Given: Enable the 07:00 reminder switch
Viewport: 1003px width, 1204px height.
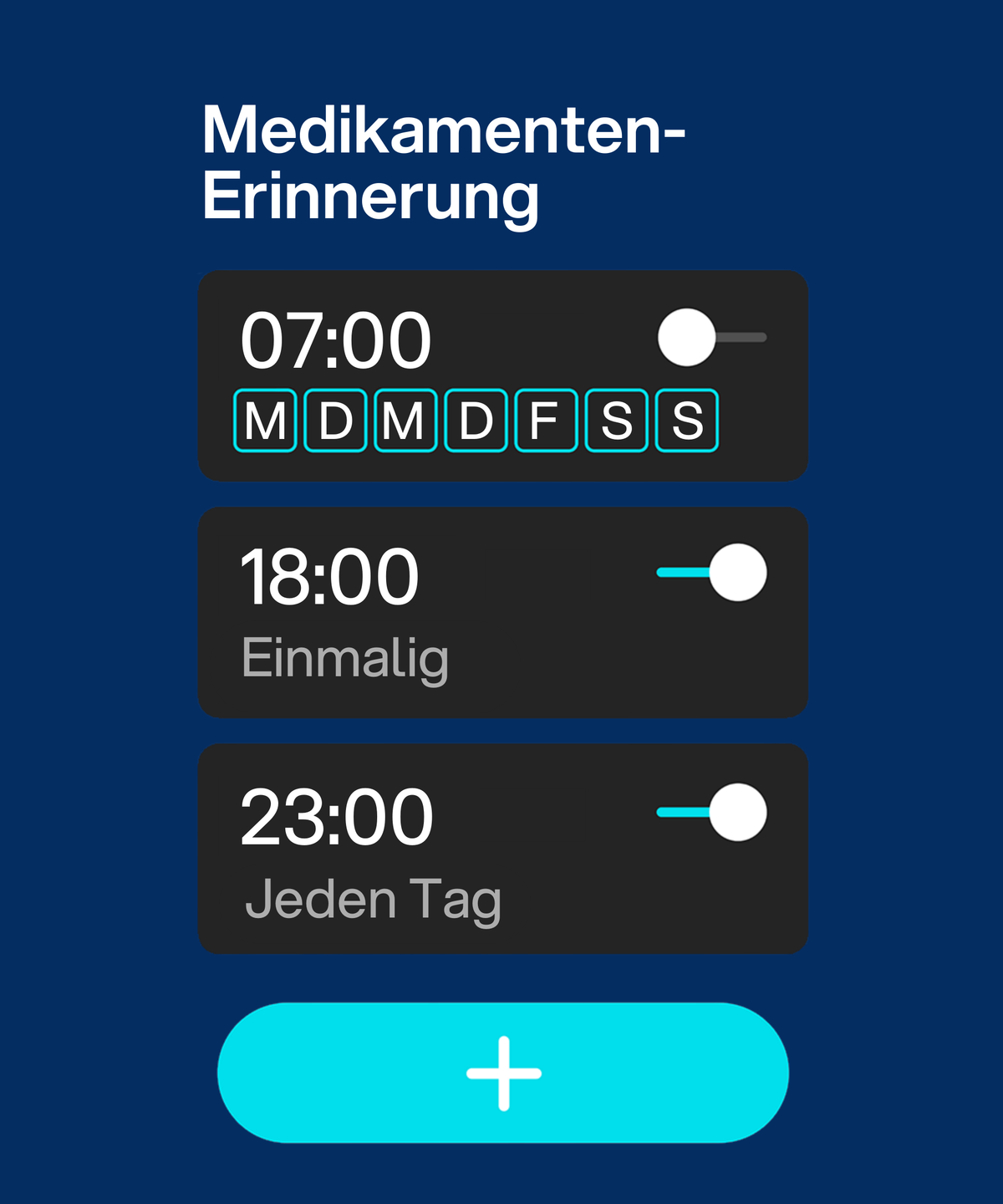Looking at the screenshot, I should 711,338.
